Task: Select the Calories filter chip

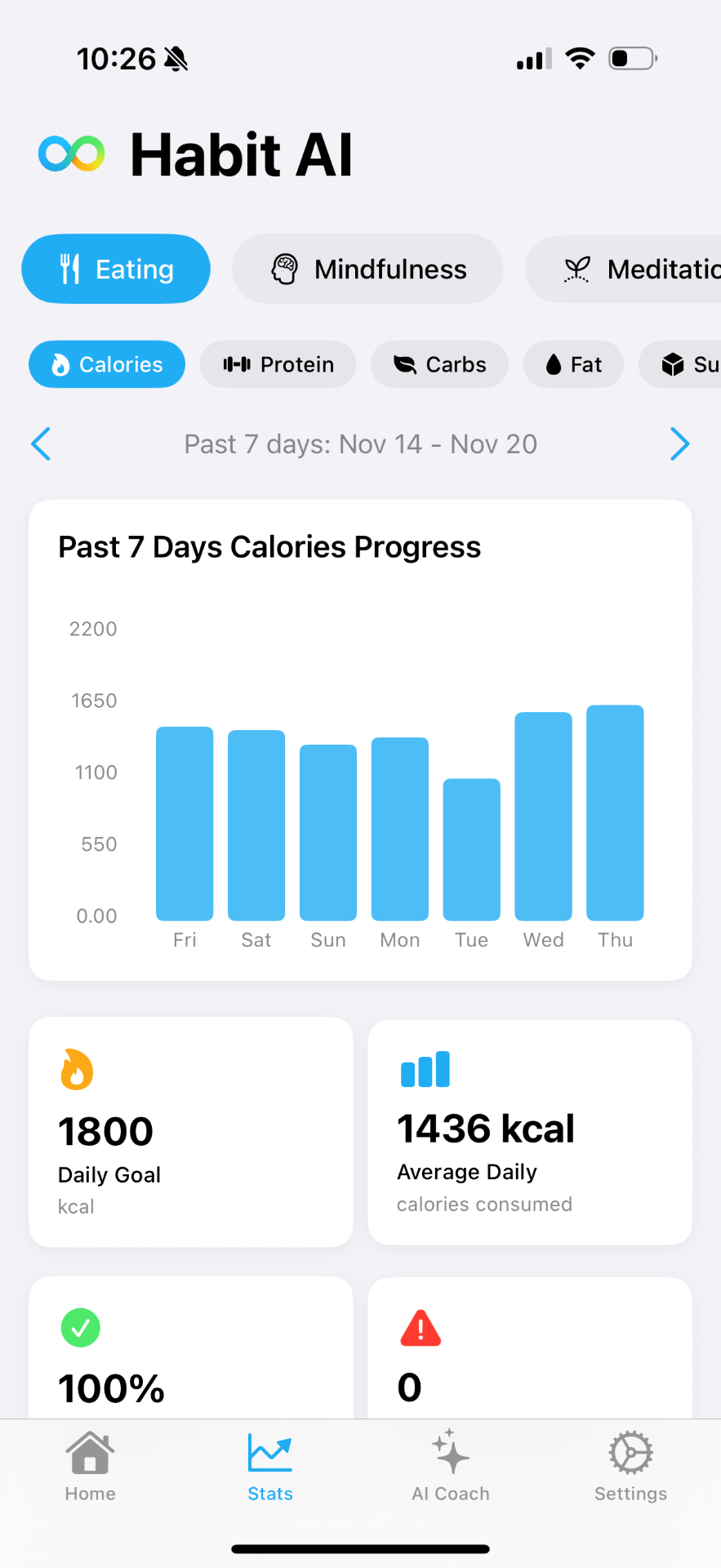Action: 107,364
